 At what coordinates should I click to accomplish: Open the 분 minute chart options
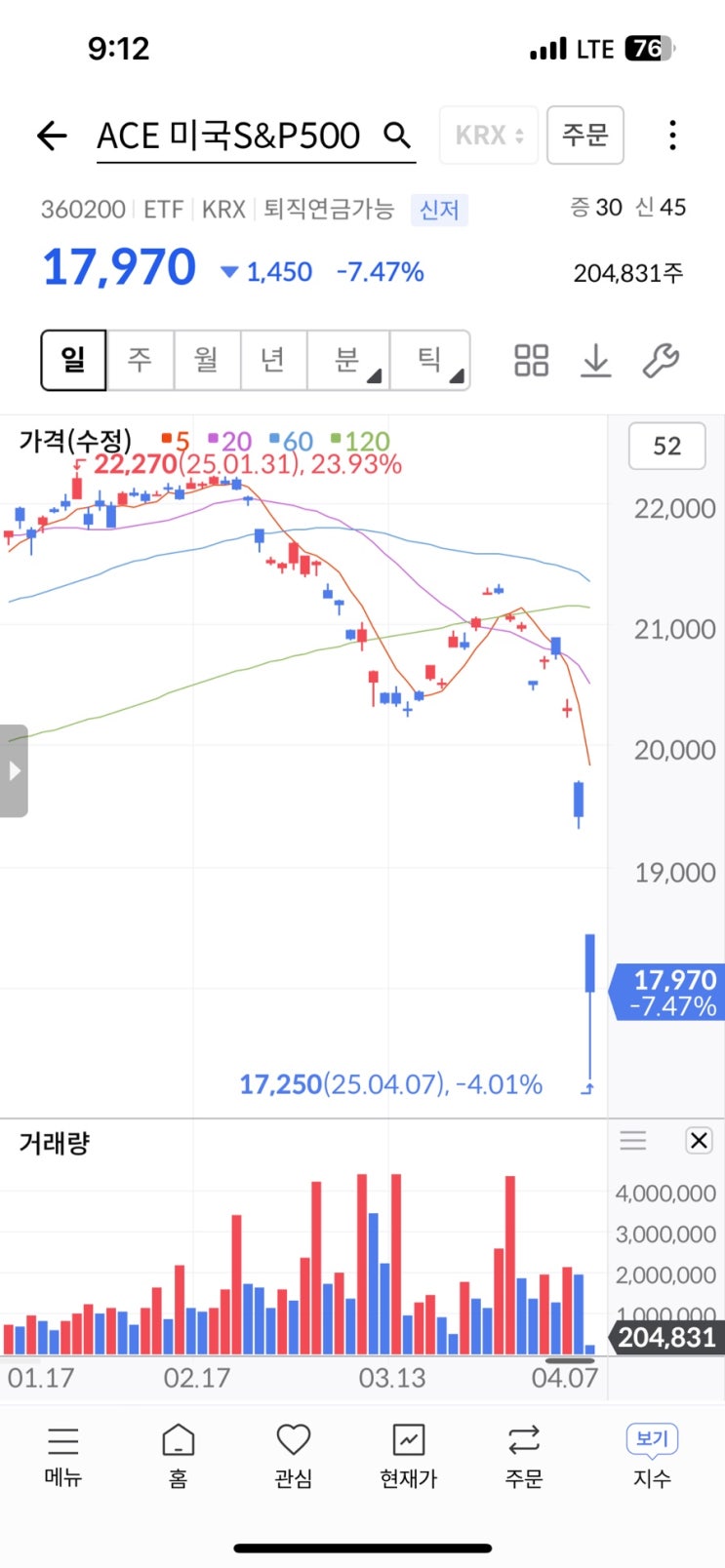(348, 360)
